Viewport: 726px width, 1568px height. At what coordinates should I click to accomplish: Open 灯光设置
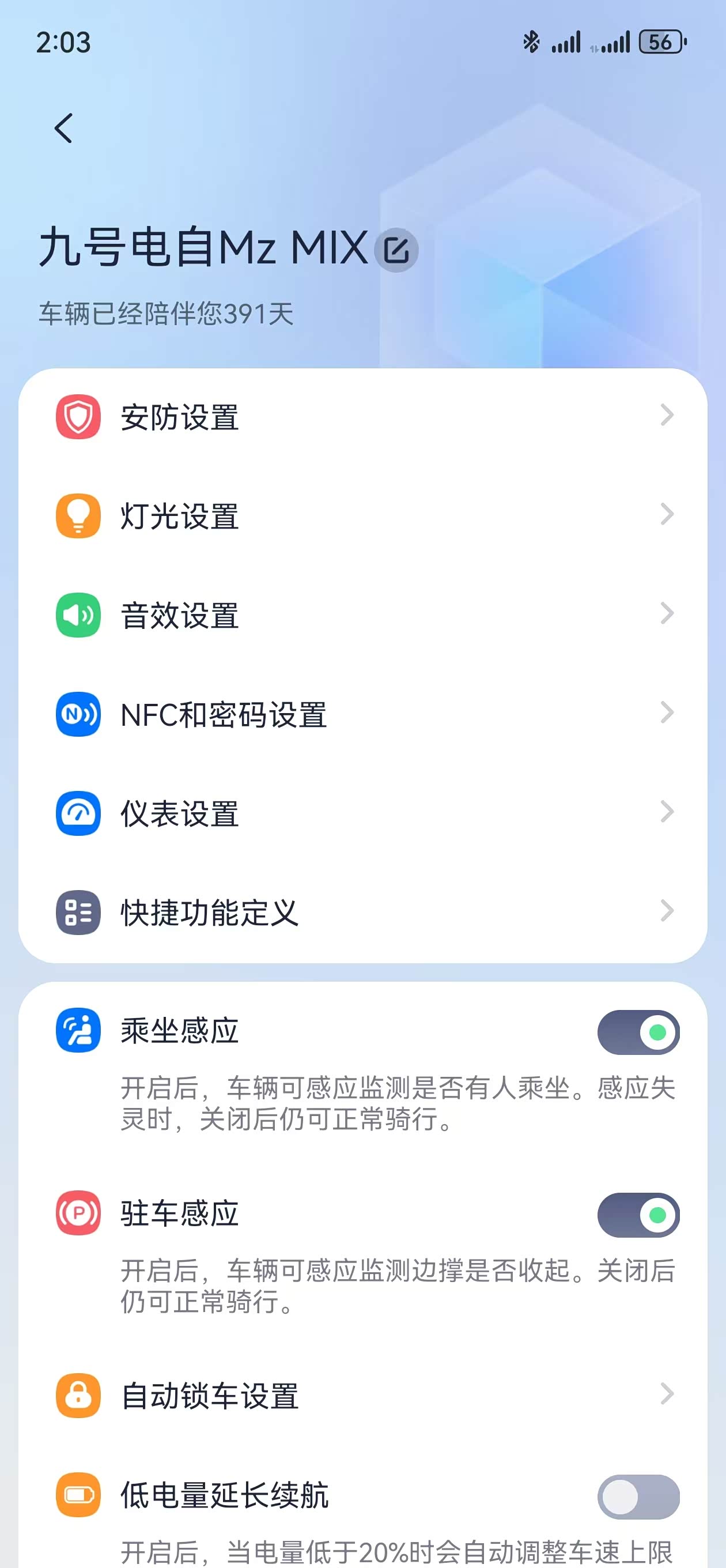[x=362, y=516]
